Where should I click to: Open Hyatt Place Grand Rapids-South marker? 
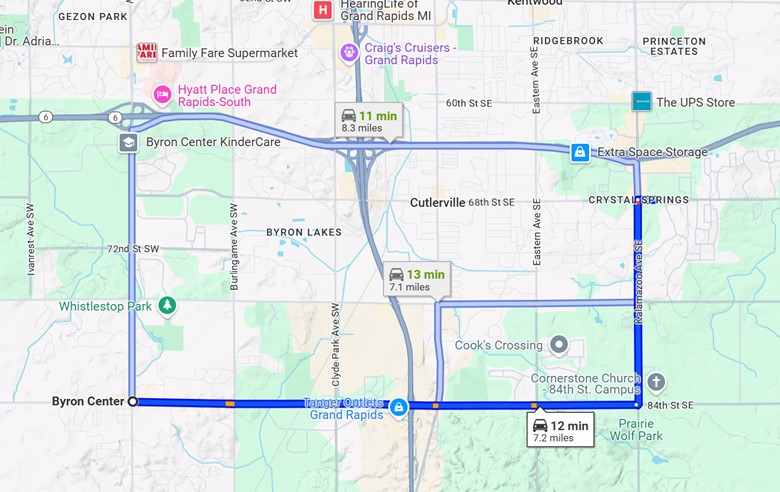(x=162, y=94)
